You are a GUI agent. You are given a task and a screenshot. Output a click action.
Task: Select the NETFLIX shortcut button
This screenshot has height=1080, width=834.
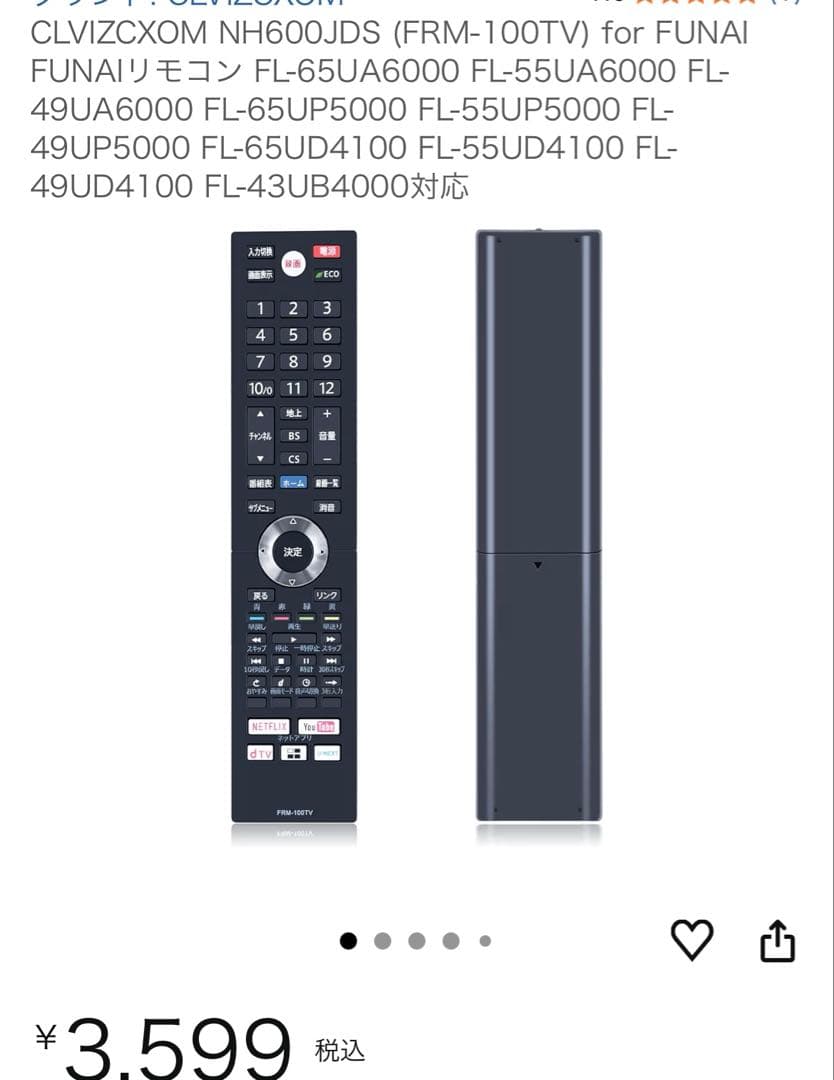[269, 726]
